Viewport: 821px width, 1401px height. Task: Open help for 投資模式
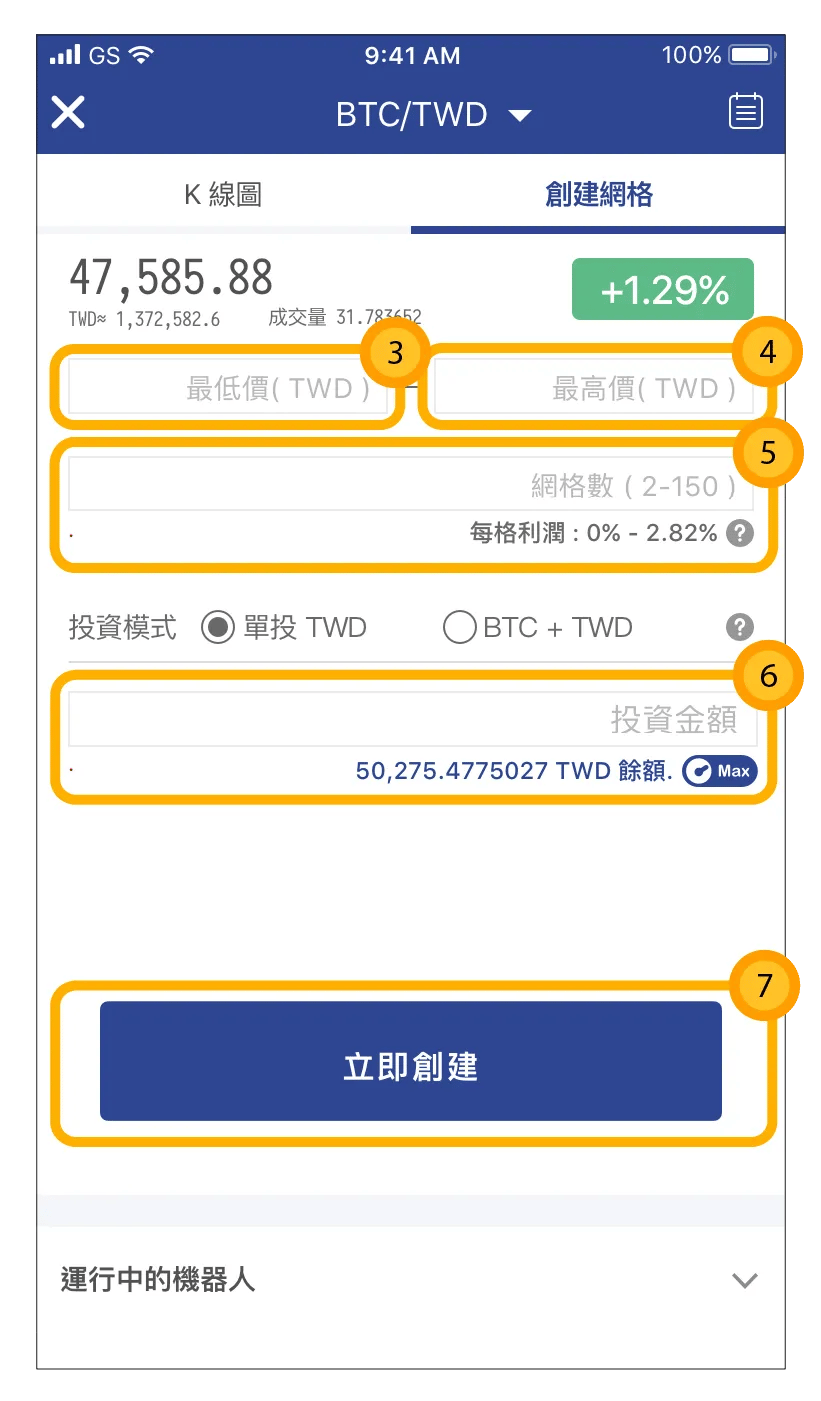click(x=739, y=628)
